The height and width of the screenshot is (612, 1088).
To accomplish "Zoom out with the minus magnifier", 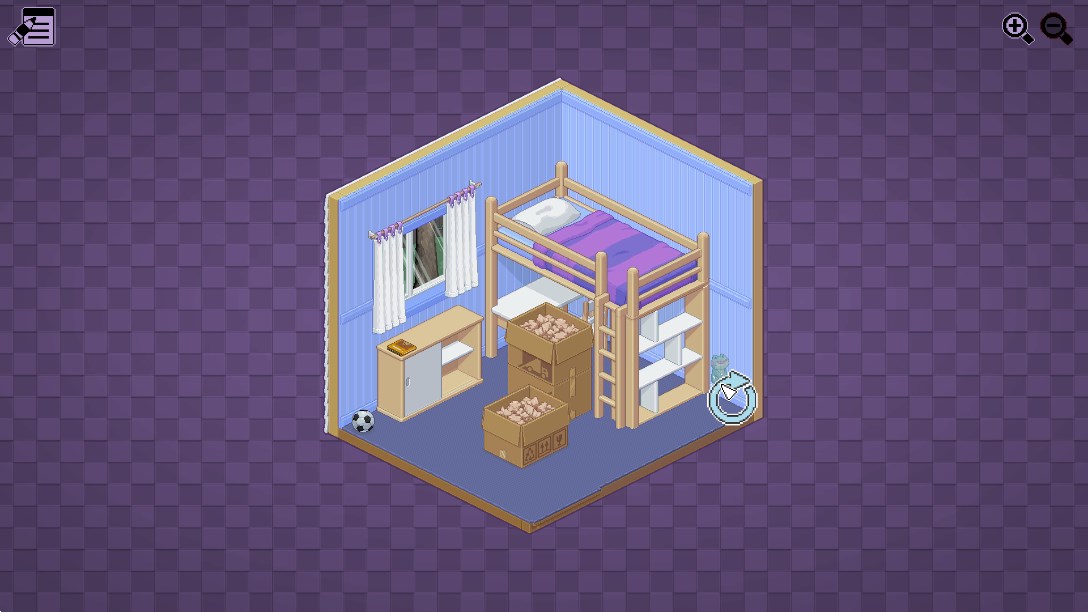I will point(1055,28).
